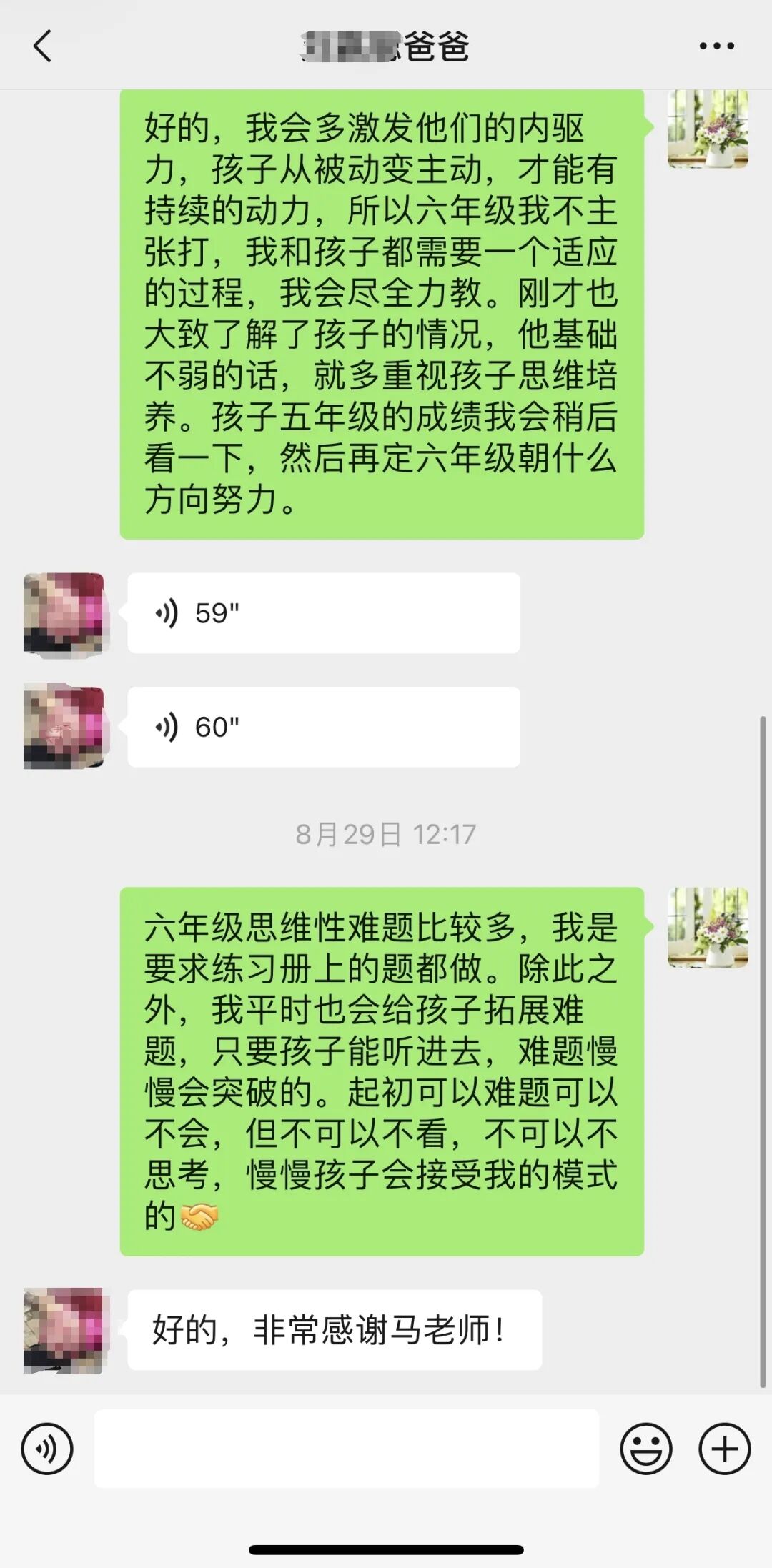Open my flower avatar beside the top message
The height and width of the screenshot is (1568, 772).
pyautogui.click(x=708, y=129)
